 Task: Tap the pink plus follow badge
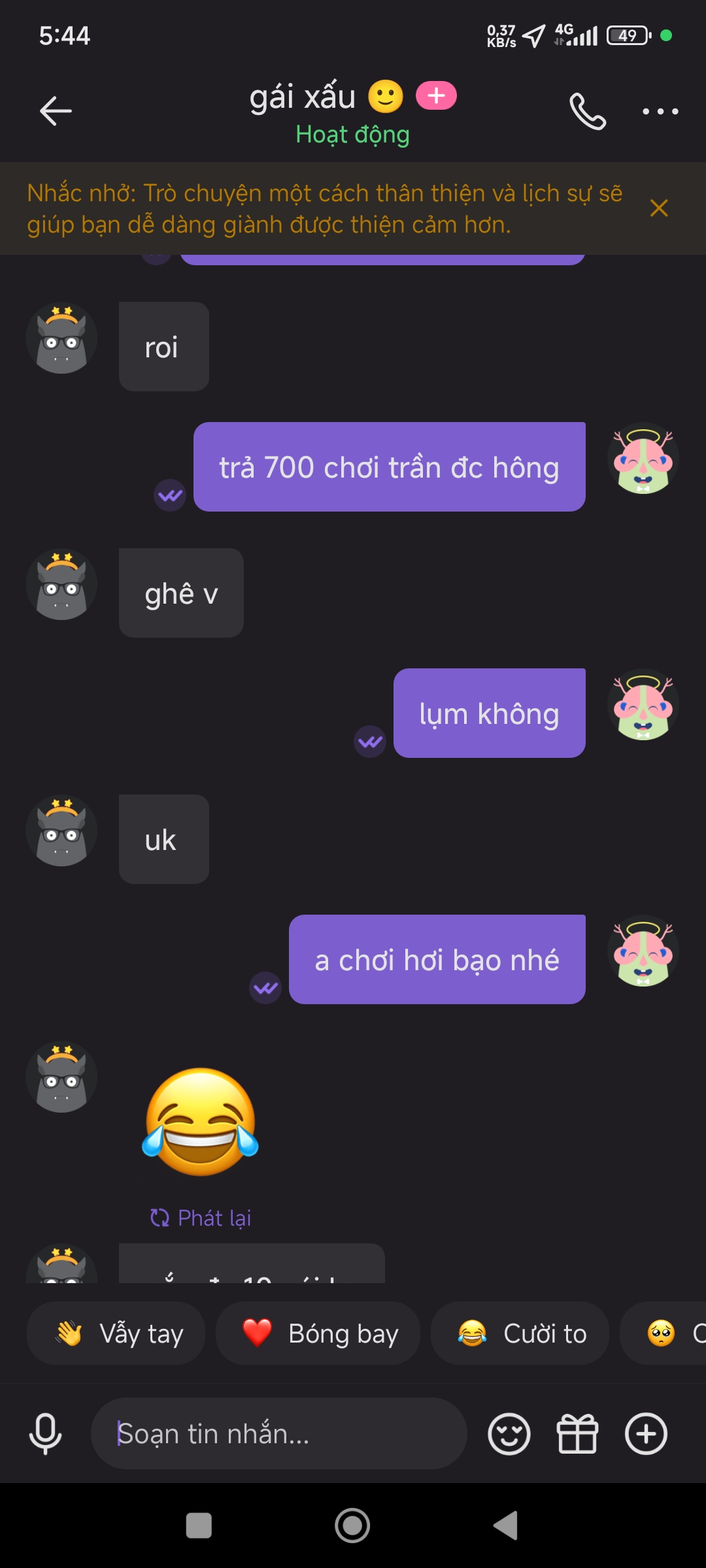point(436,96)
